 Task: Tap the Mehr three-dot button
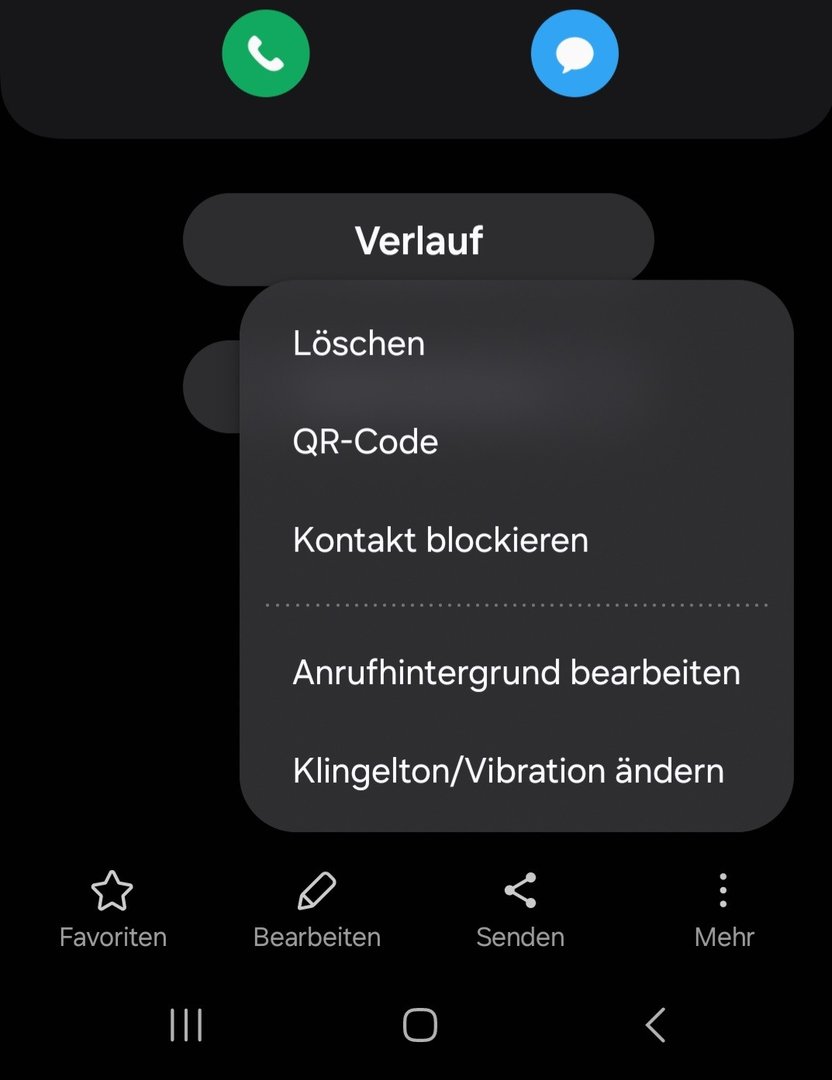click(723, 908)
